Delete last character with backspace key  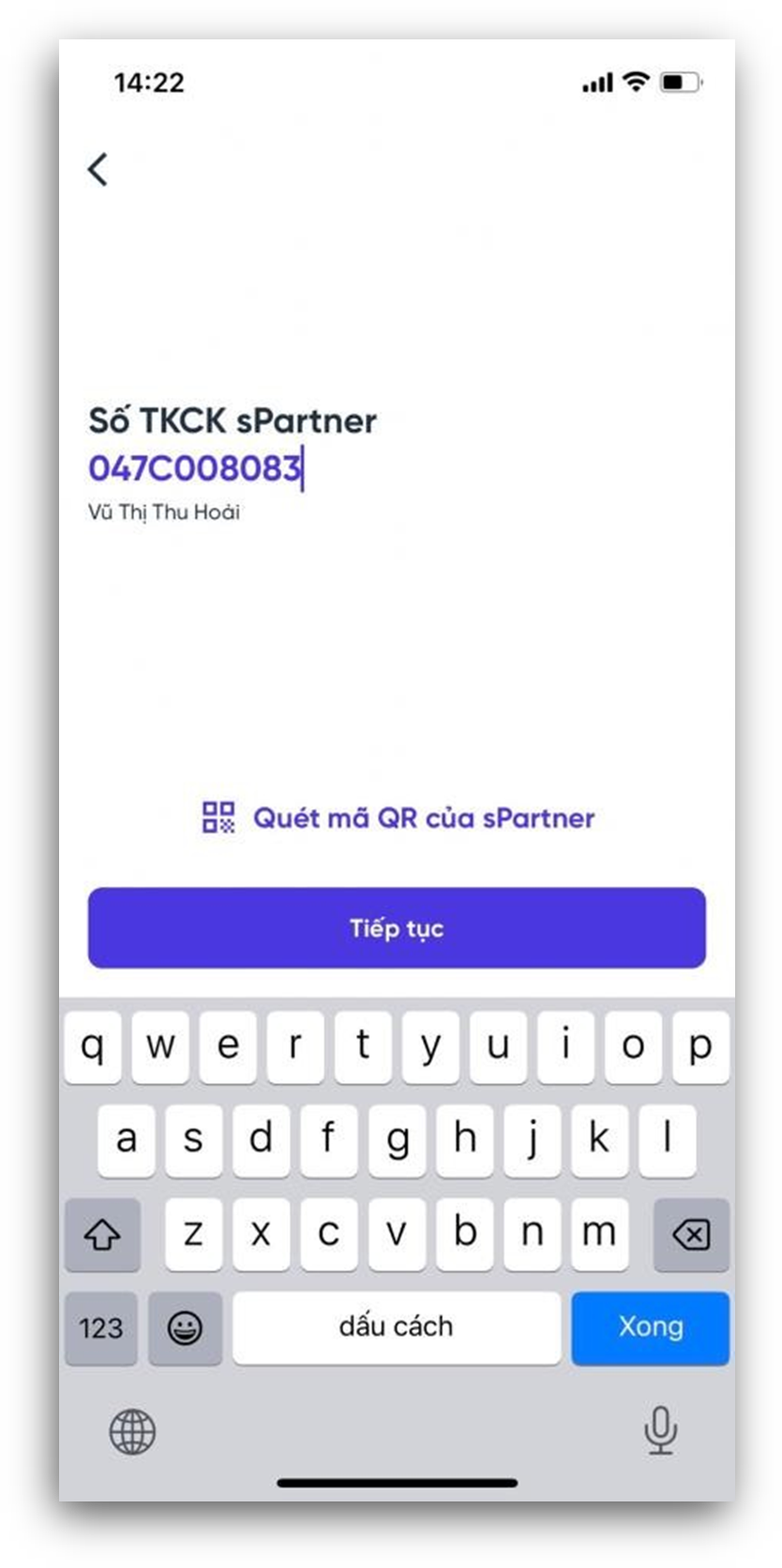pyautogui.click(x=691, y=1234)
